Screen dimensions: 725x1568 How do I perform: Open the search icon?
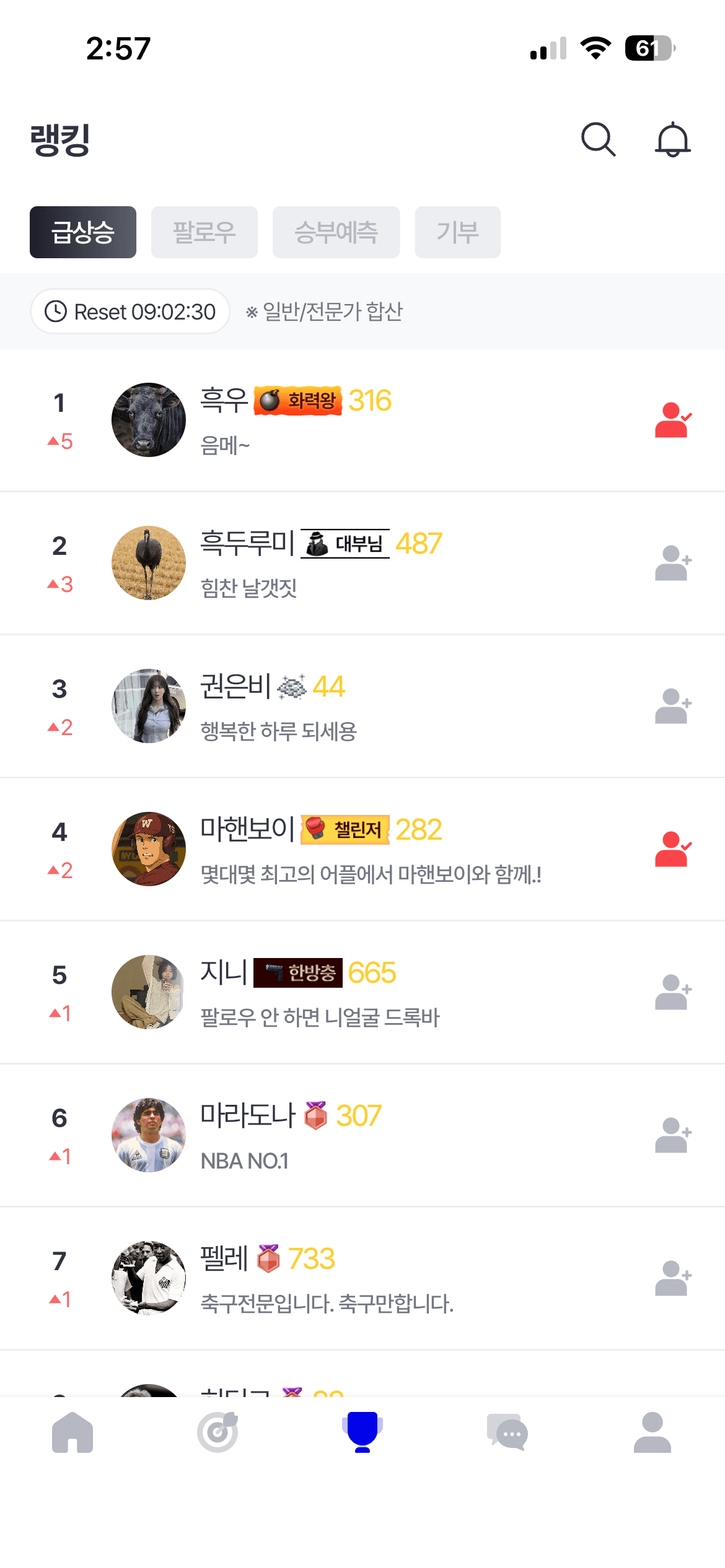[598, 139]
